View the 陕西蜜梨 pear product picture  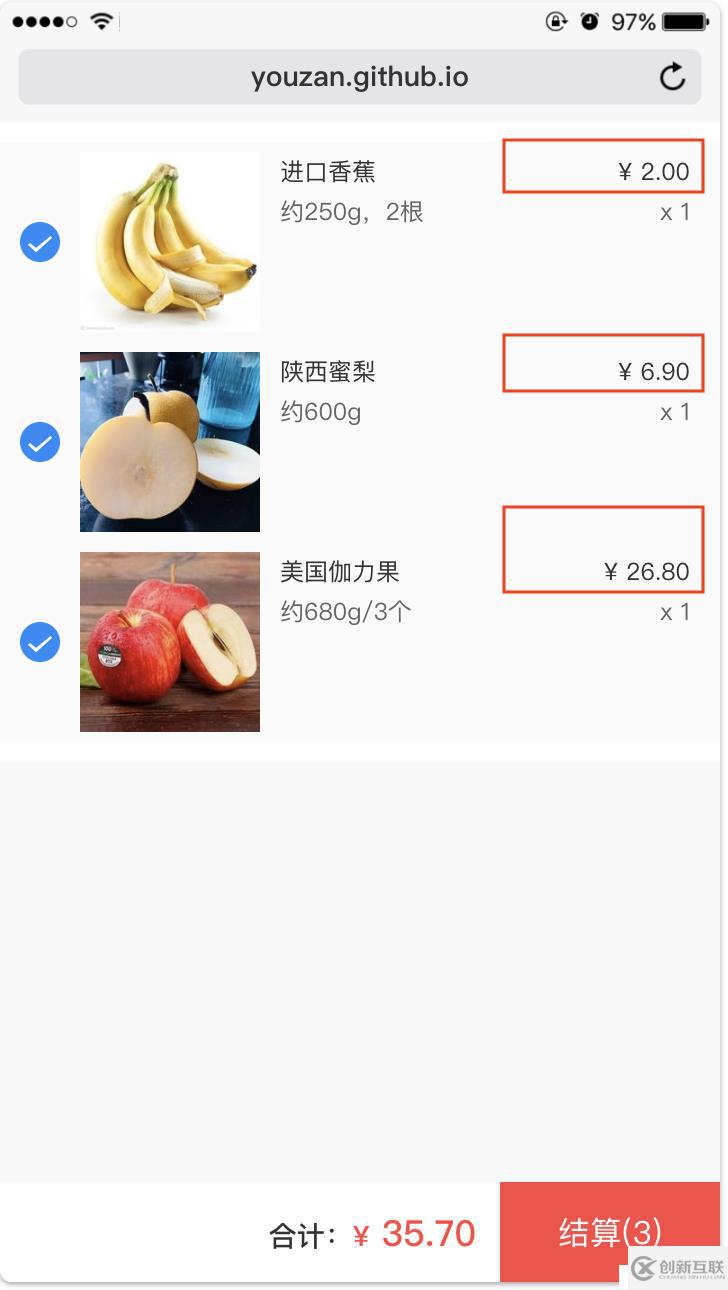[170, 442]
